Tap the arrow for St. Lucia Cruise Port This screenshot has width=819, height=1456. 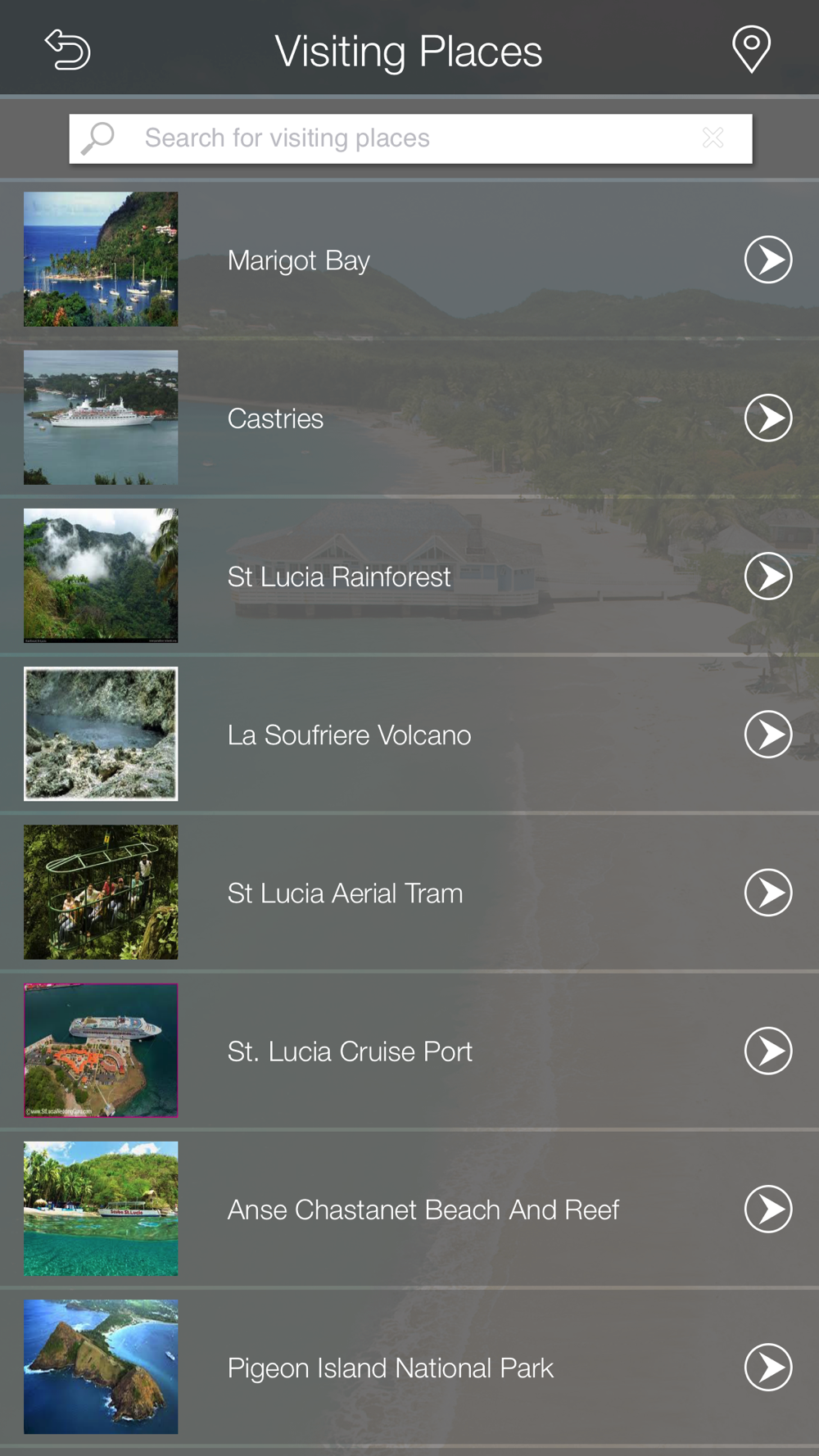tap(768, 1051)
